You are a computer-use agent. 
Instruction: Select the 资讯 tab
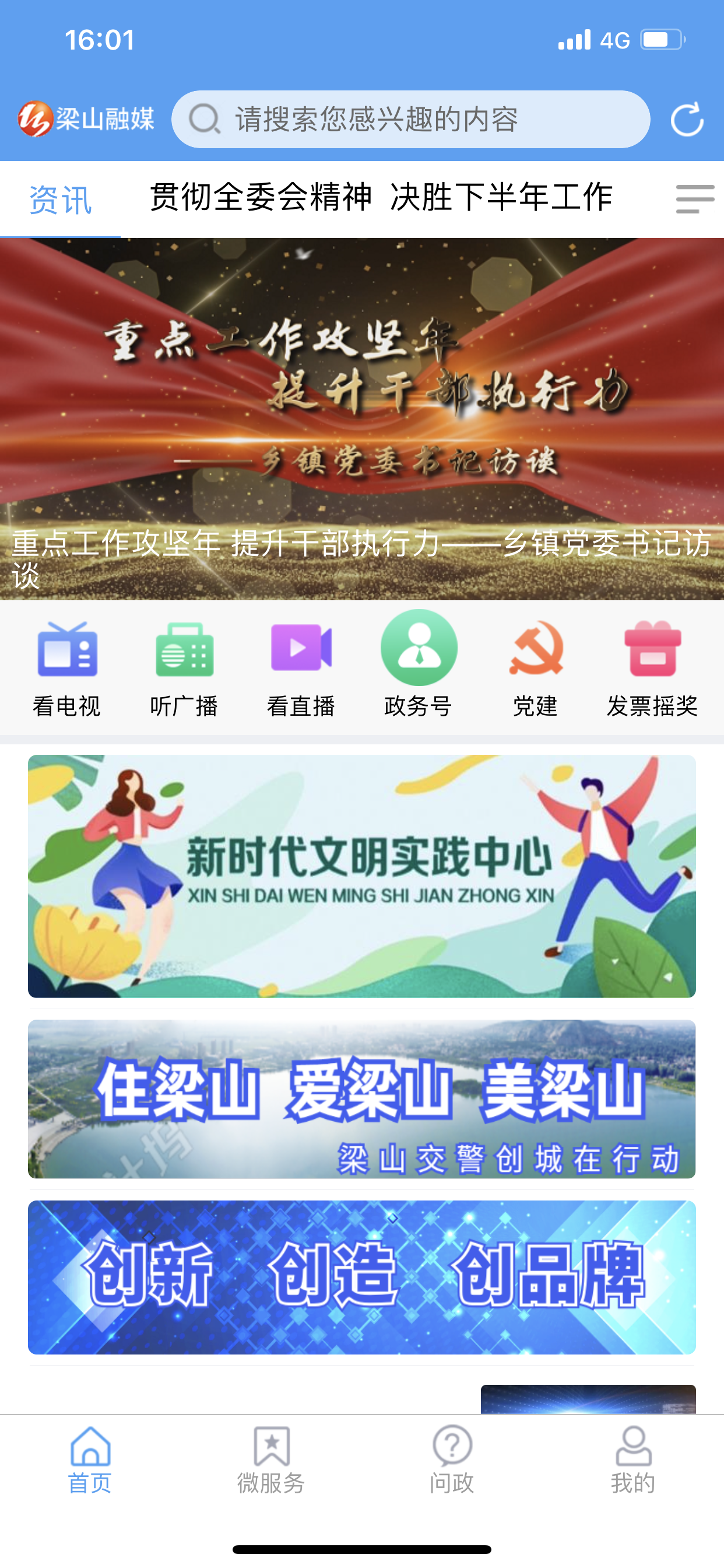click(60, 200)
